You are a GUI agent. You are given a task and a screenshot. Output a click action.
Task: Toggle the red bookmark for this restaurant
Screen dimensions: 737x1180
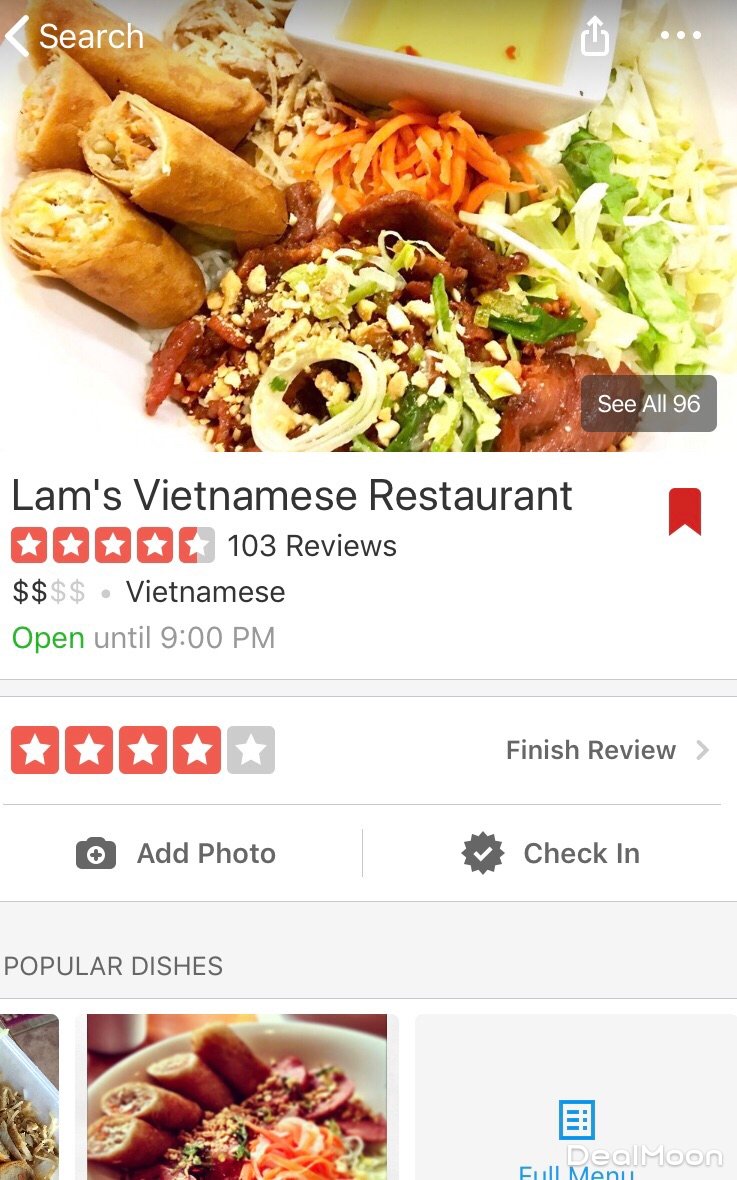[685, 511]
